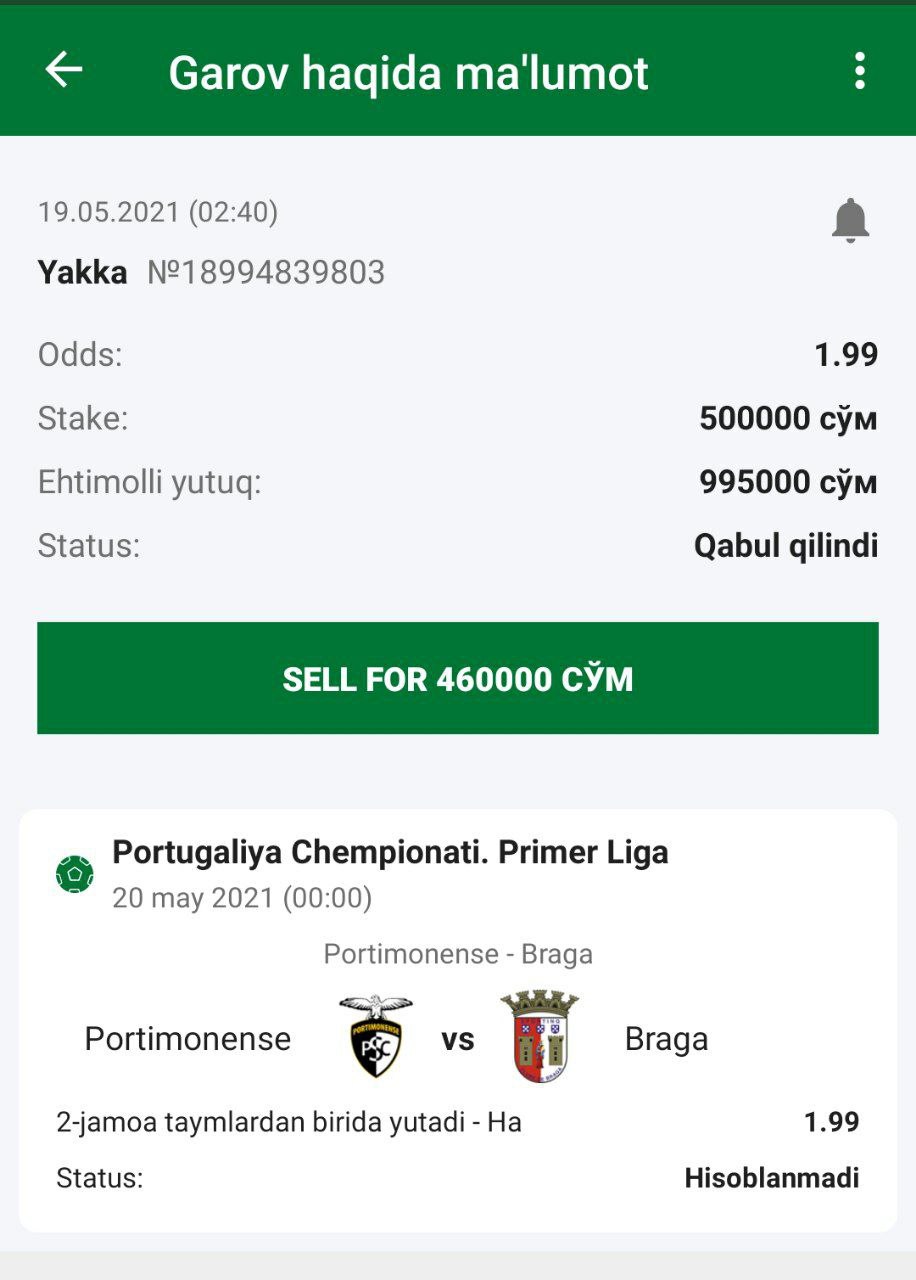Sell the bet for 460000 сўм
The width and height of the screenshot is (916, 1280).
(x=458, y=679)
